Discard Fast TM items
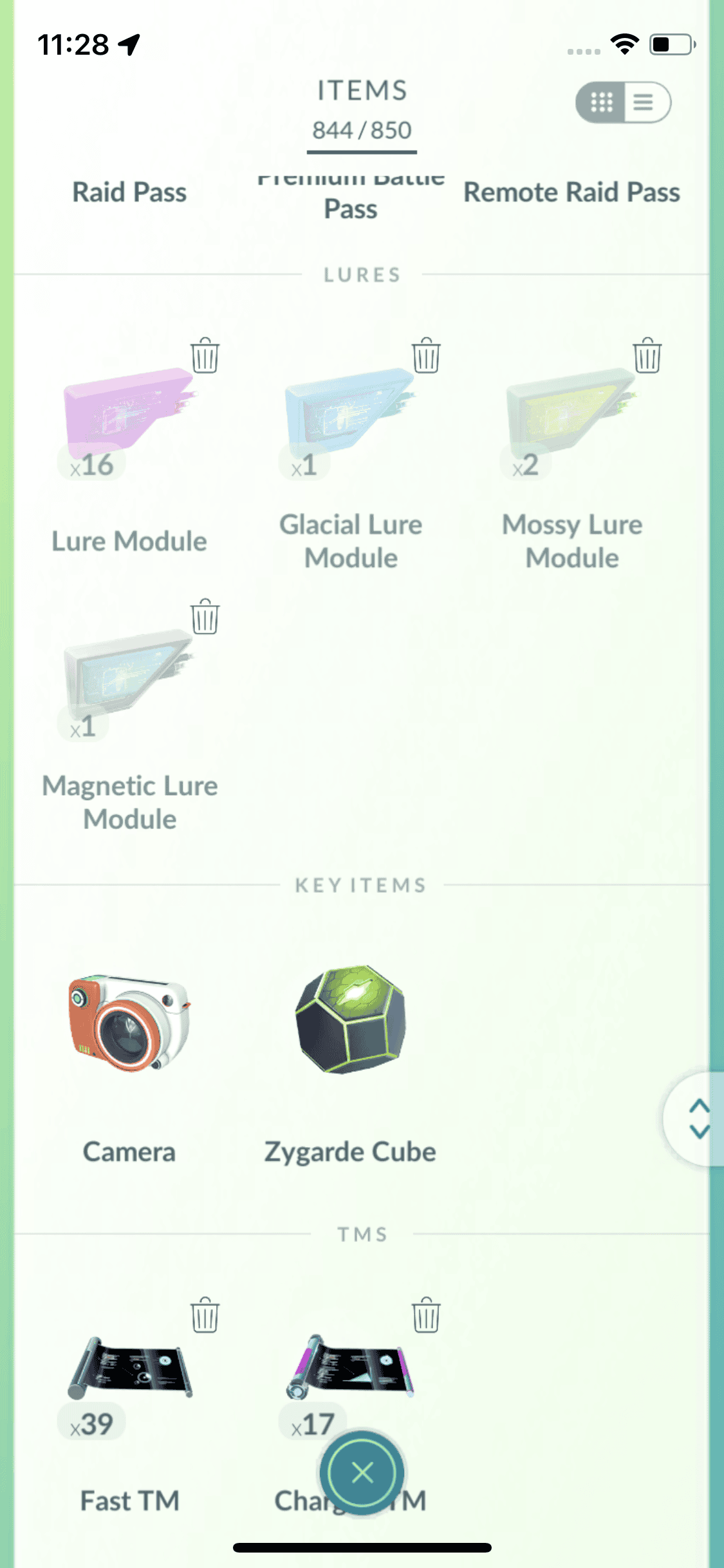 coord(205,1314)
